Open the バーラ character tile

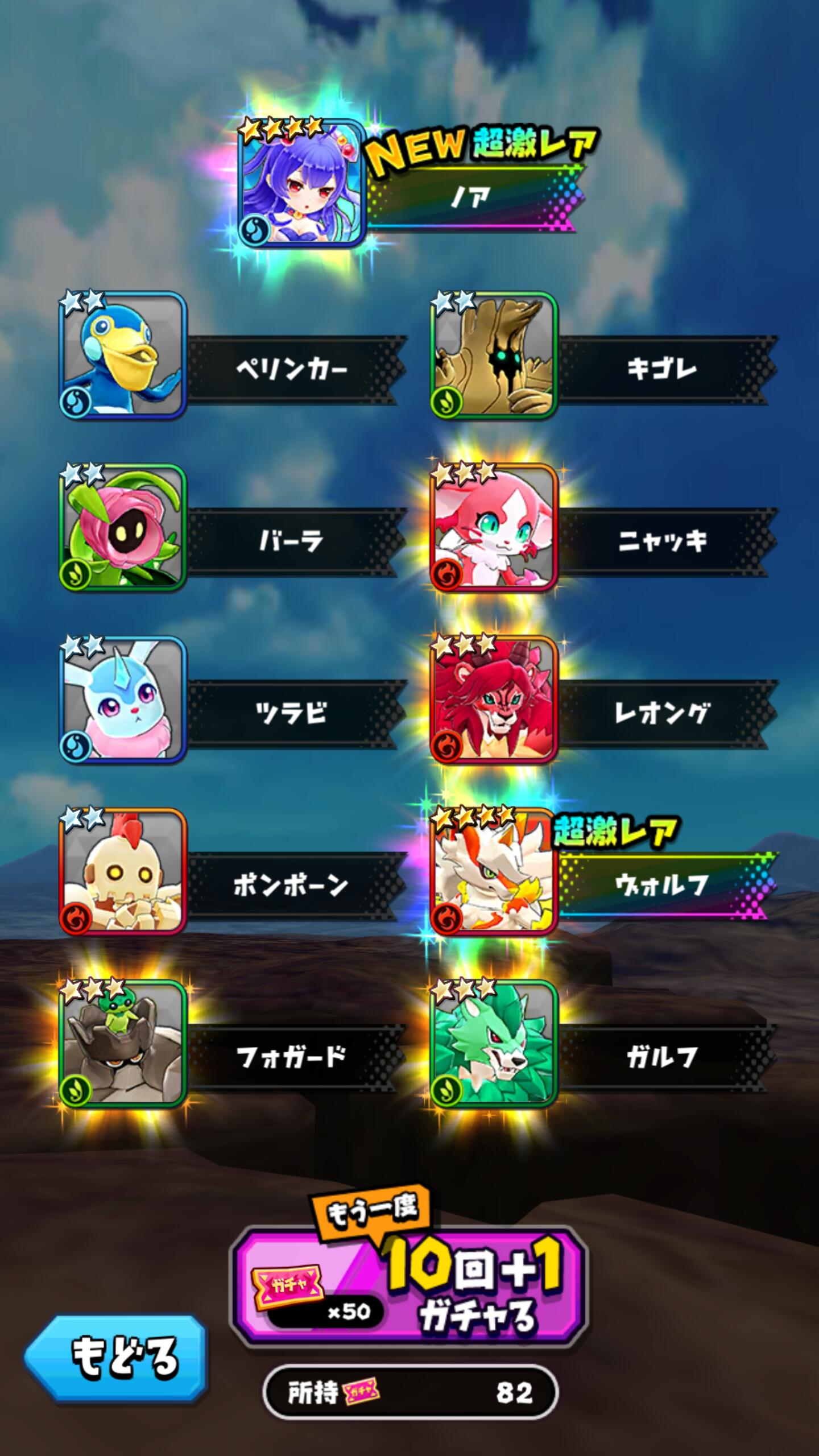[123, 528]
